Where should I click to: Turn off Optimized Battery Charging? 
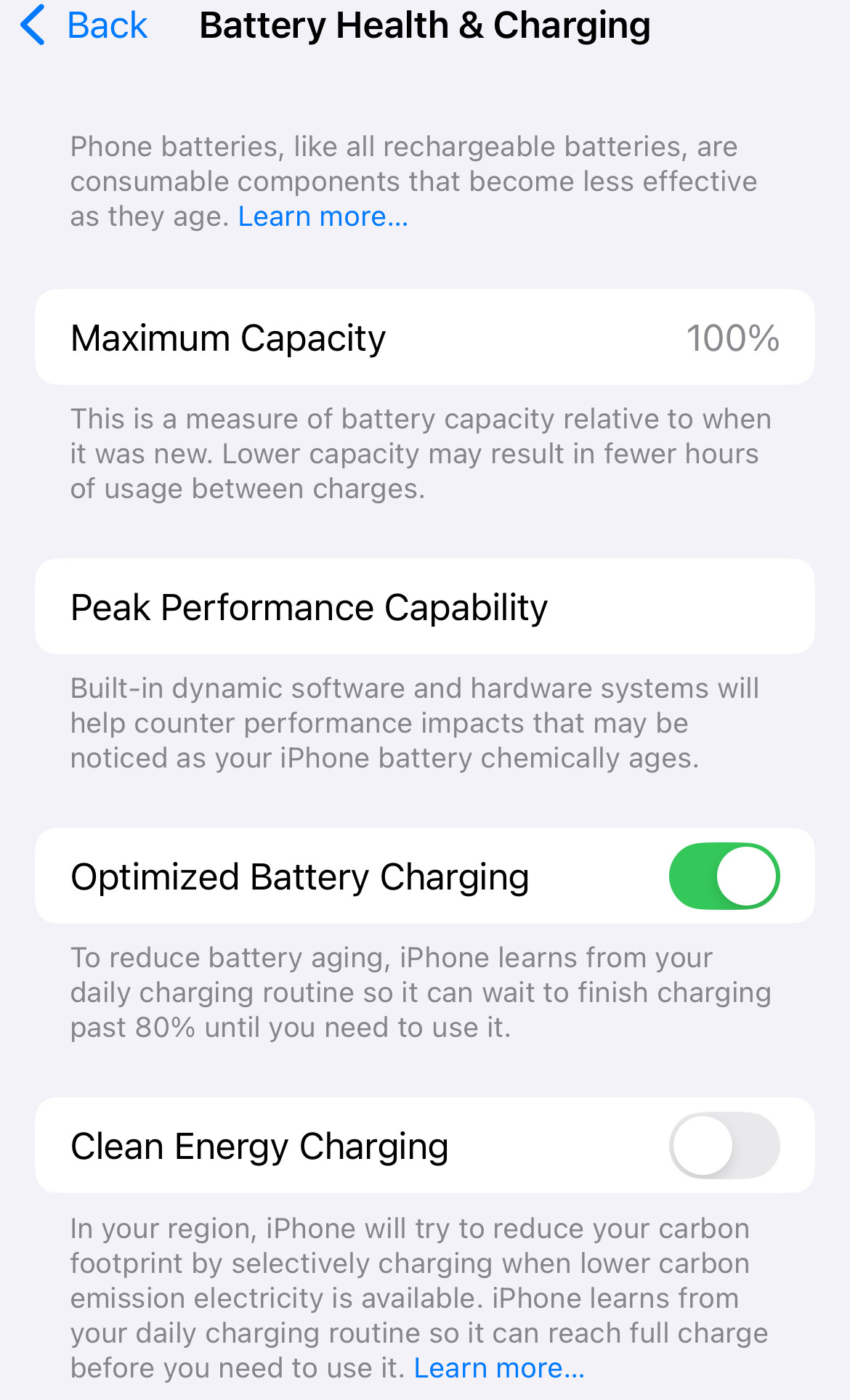[724, 876]
